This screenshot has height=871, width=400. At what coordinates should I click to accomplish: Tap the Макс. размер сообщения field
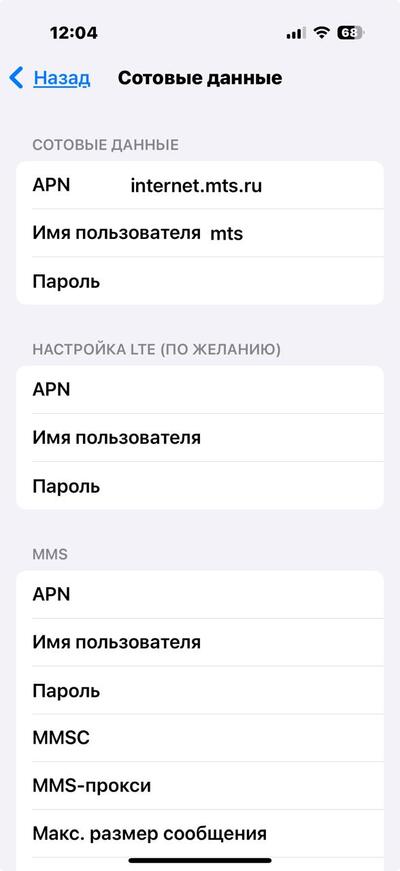200,833
